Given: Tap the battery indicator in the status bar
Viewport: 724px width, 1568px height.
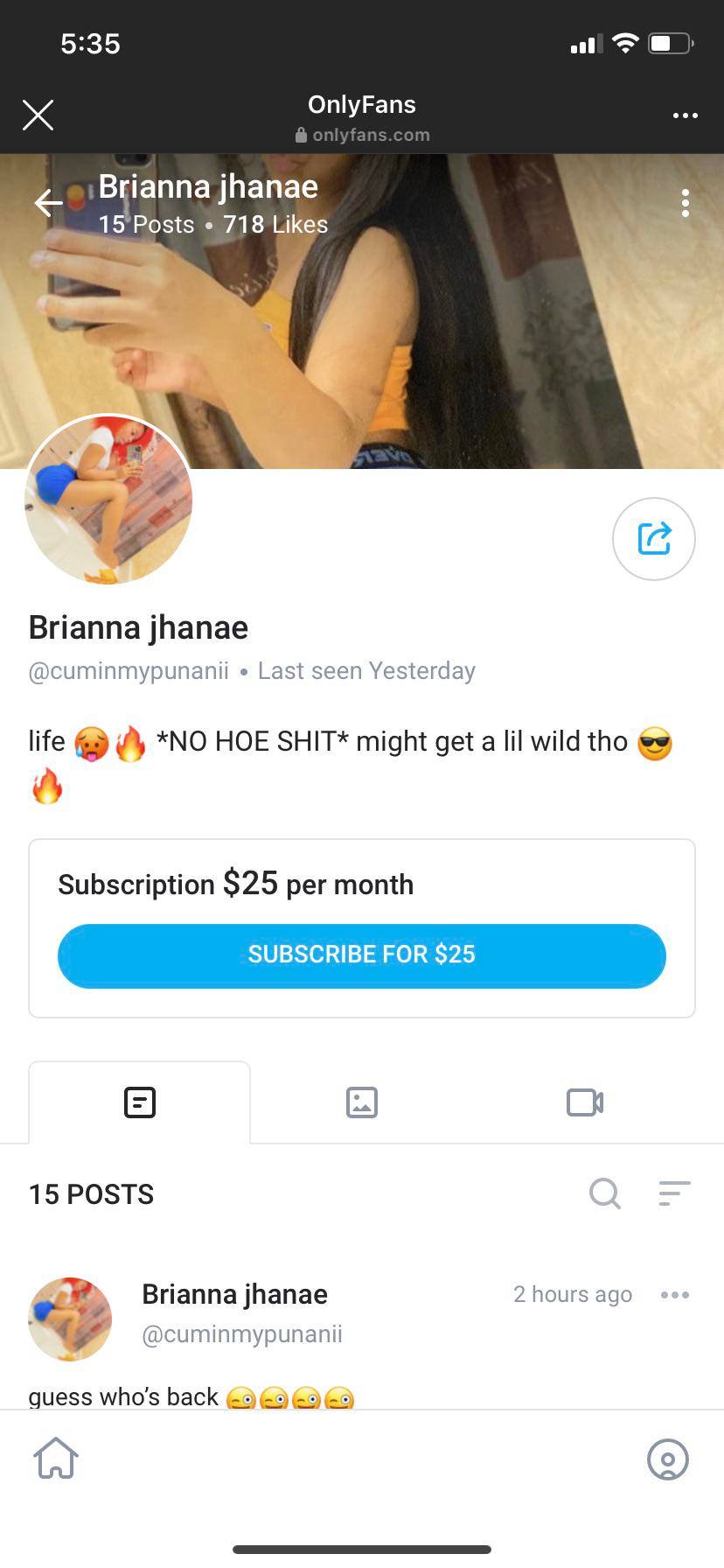Looking at the screenshot, I should [x=669, y=42].
